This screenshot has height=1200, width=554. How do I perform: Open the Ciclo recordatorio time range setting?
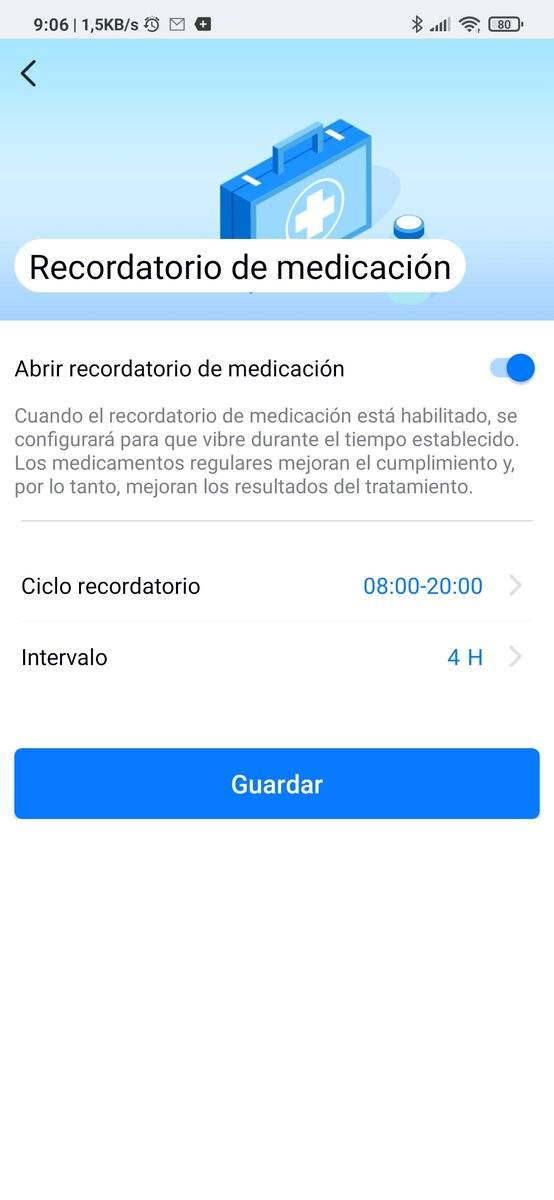pyautogui.click(x=277, y=586)
